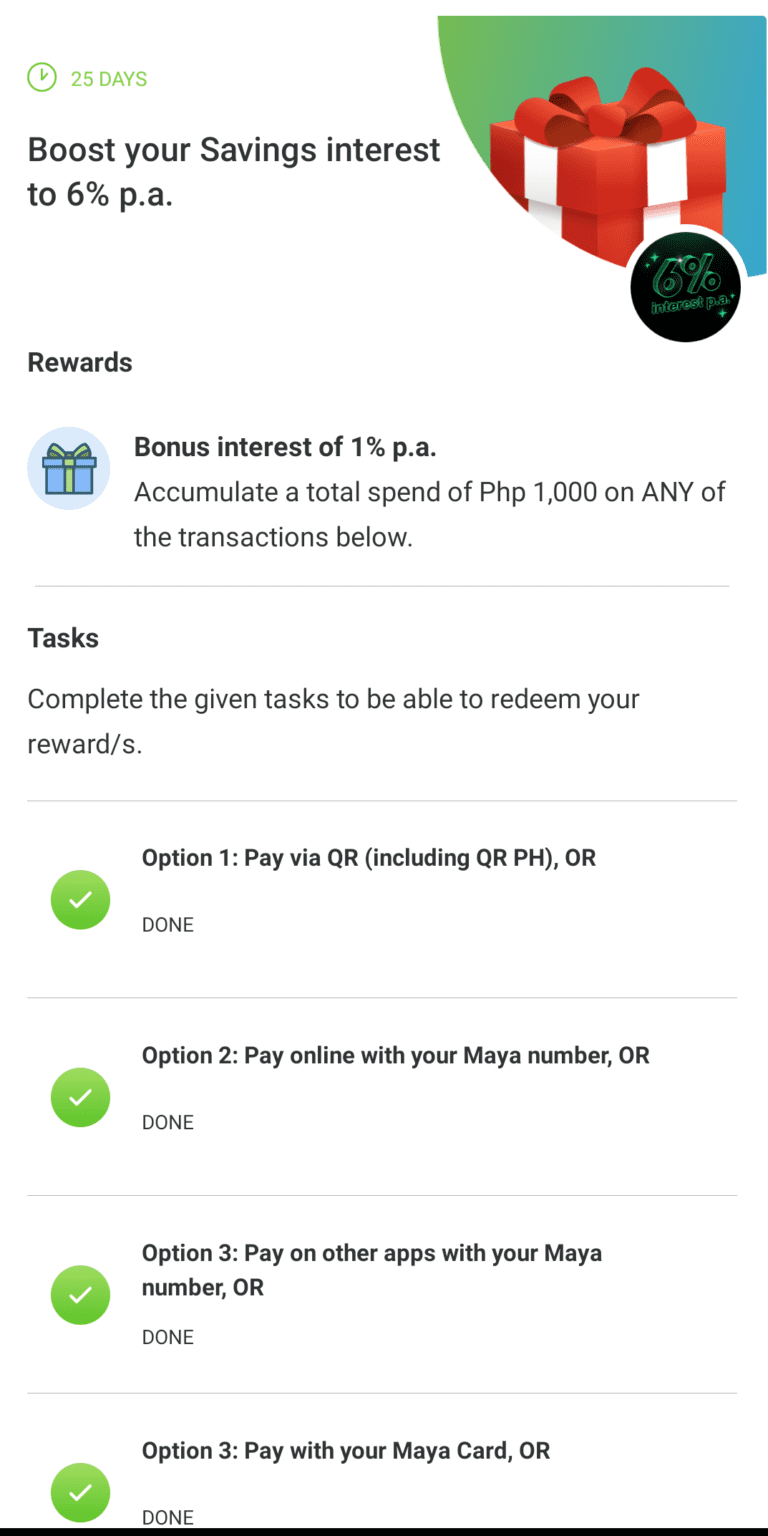Tap DONE under Option 1
Screen dimensions: 768x1536
click(167, 924)
